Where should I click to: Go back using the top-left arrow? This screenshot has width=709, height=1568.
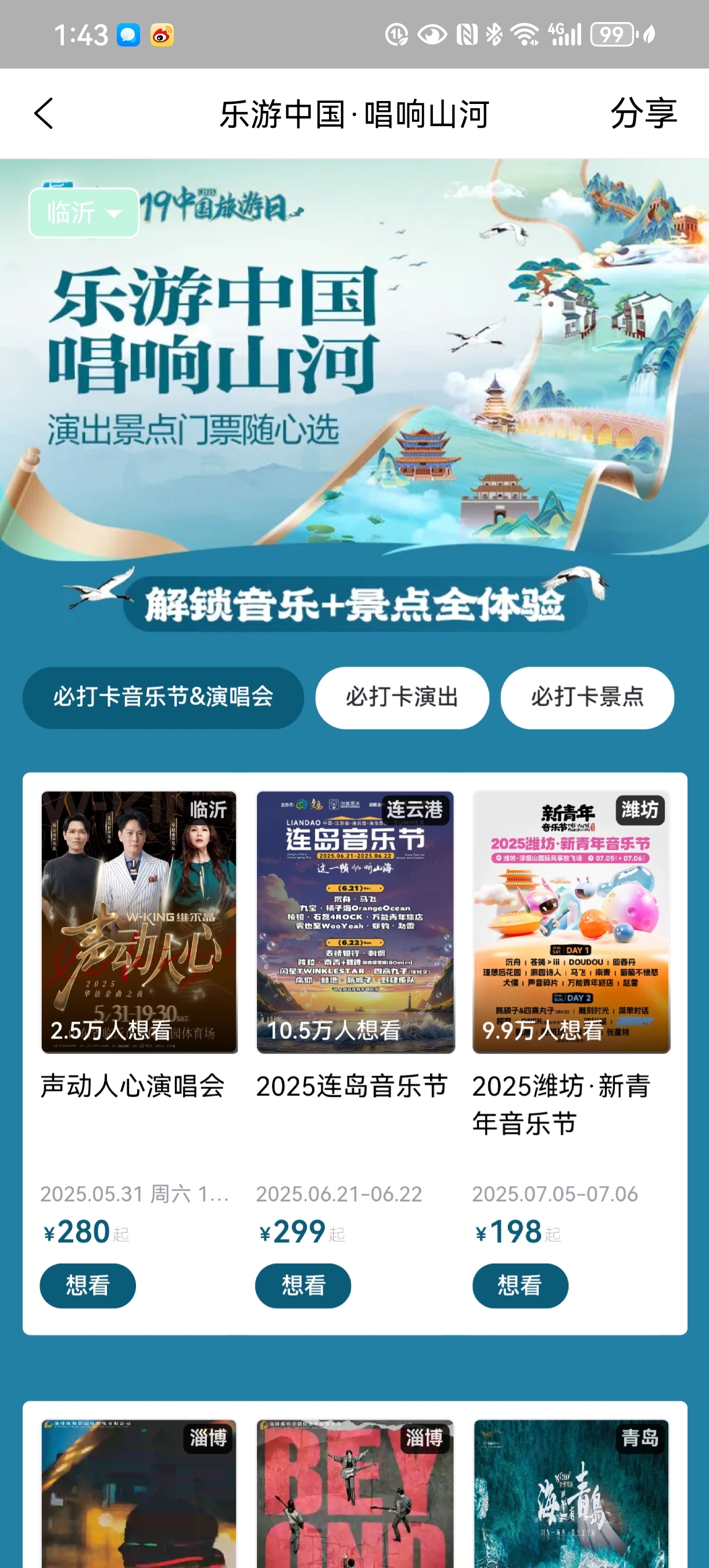pos(44,113)
